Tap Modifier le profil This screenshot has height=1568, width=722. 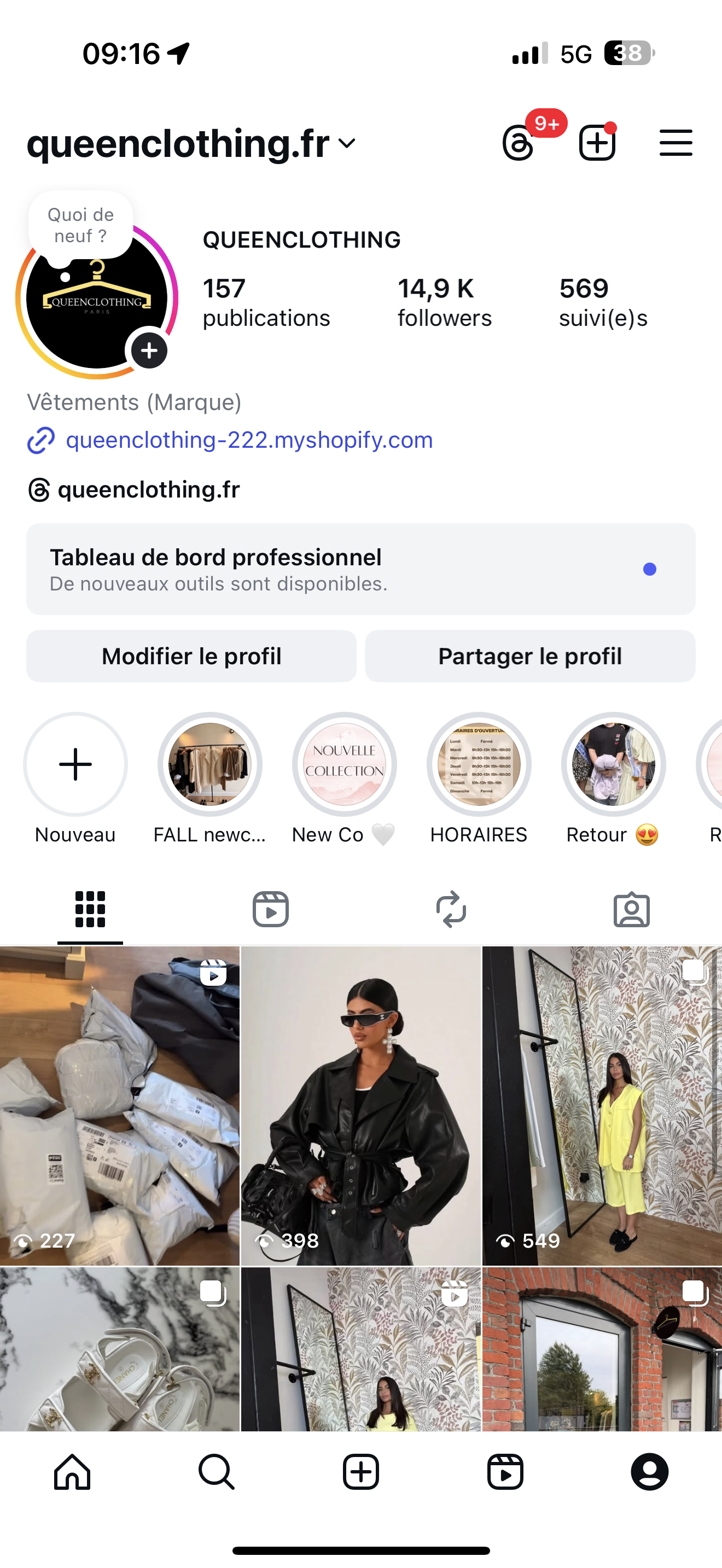pos(191,656)
